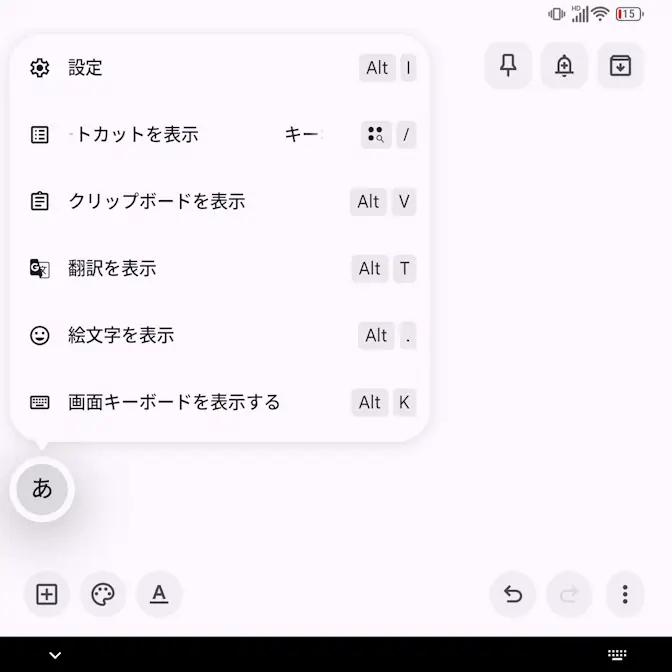Archive this note
Screen dimensions: 672x672
tap(620, 66)
